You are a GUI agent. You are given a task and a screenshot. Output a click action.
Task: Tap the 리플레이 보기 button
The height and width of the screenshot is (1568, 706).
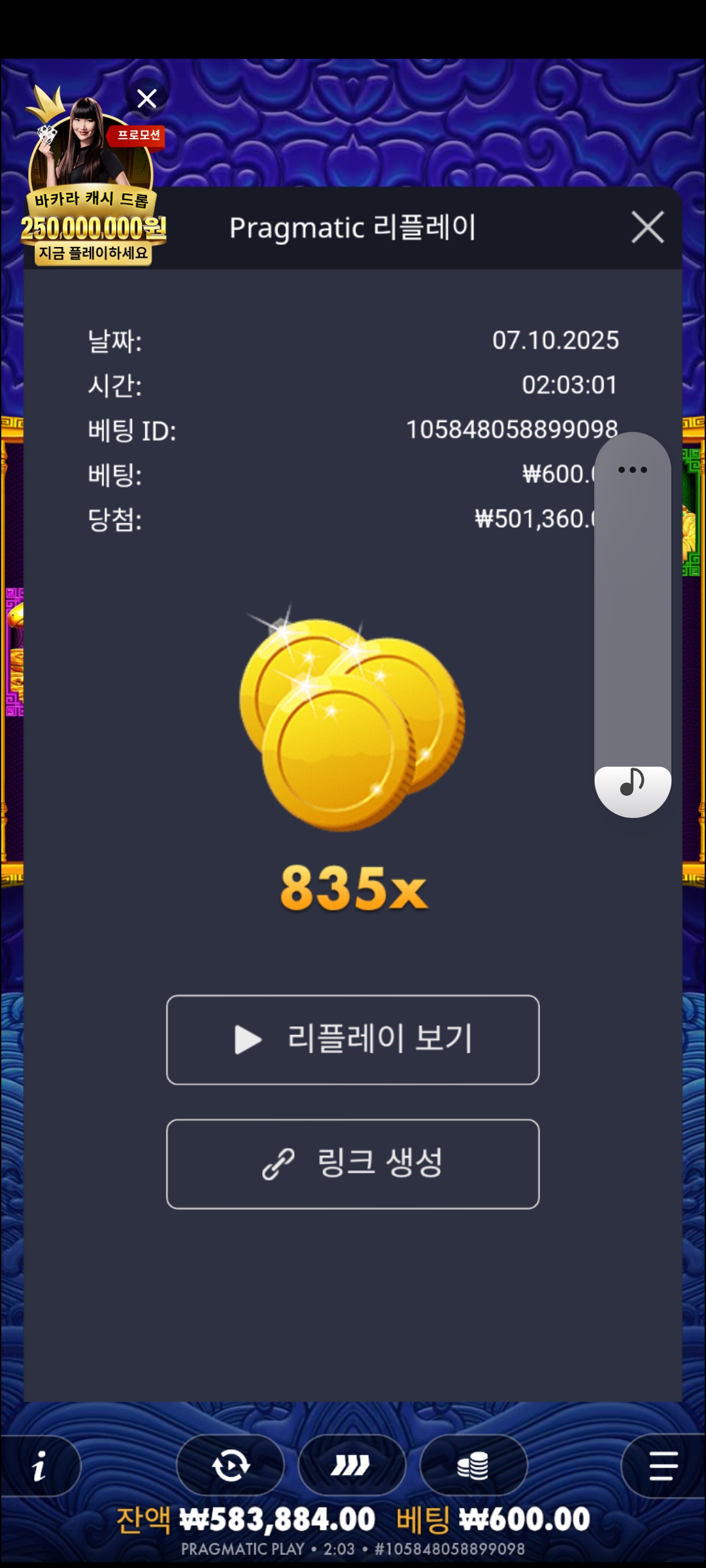click(x=353, y=1039)
